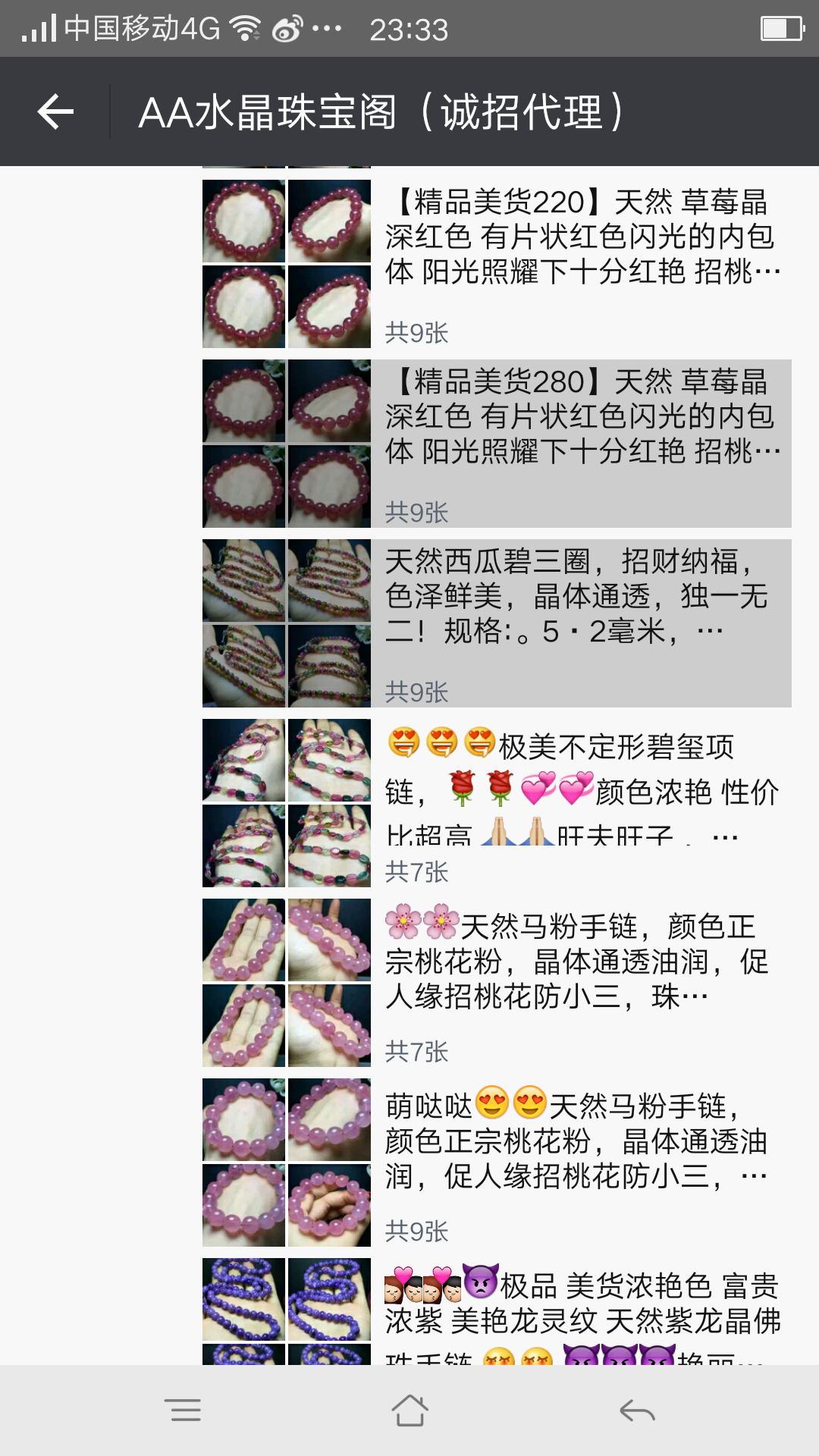Image resolution: width=819 pixels, height=1456 pixels.
Task: View photo thumbnails of the 西瓜碧三圈 post
Action: [287, 623]
